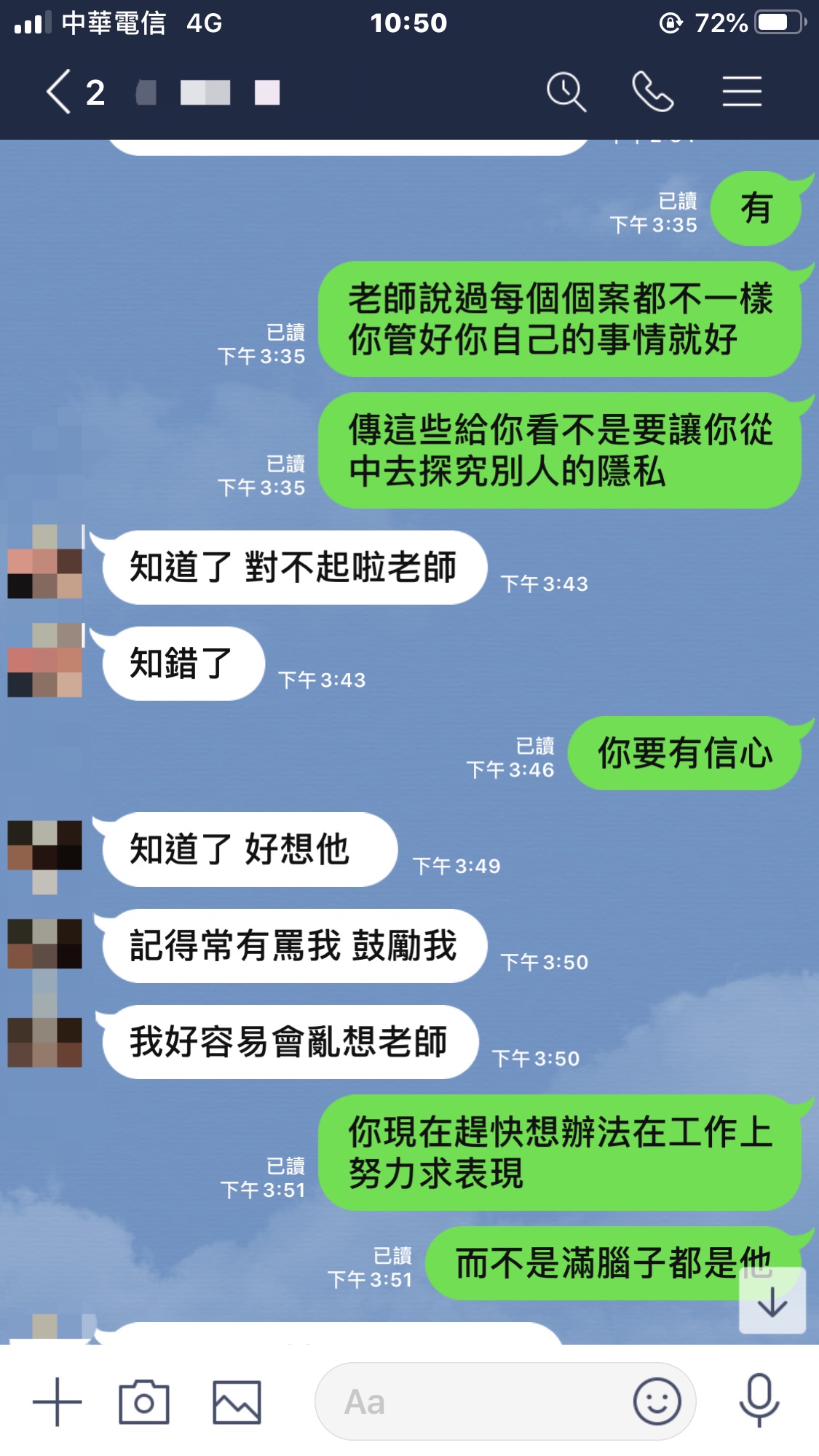The image size is (819, 1456).
Task: Open the photo gallery picker
Action: [x=237, y=1401]
